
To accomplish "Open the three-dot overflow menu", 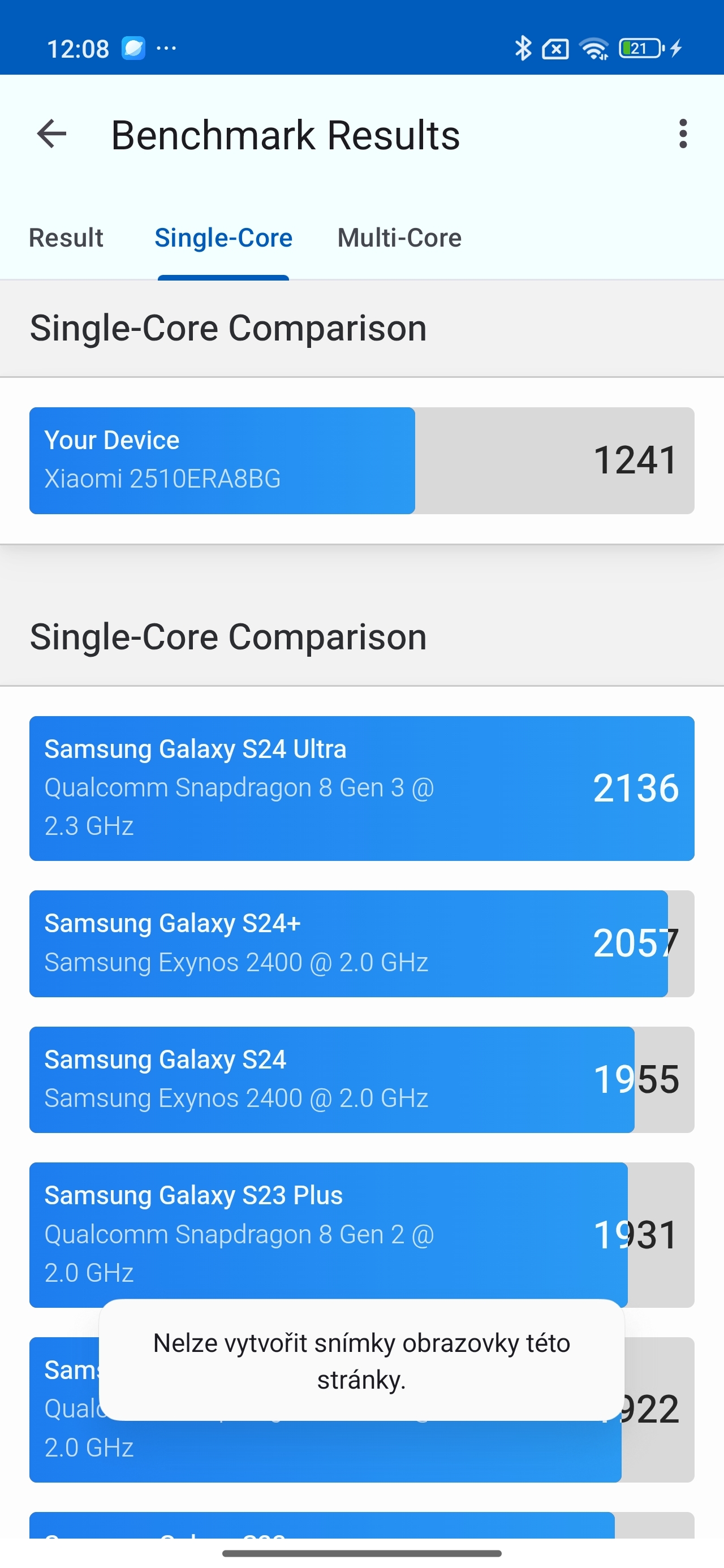I will [683, 135].
